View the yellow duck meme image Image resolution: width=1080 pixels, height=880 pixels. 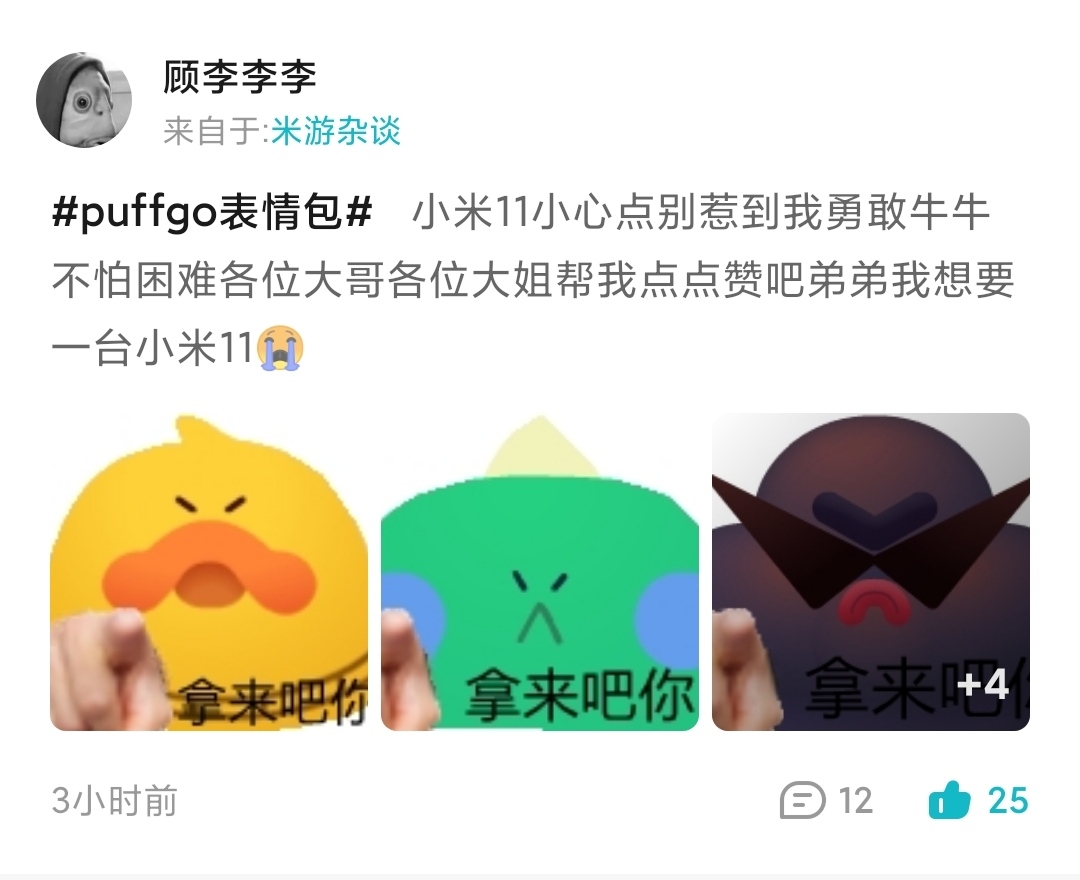(208, 572)
